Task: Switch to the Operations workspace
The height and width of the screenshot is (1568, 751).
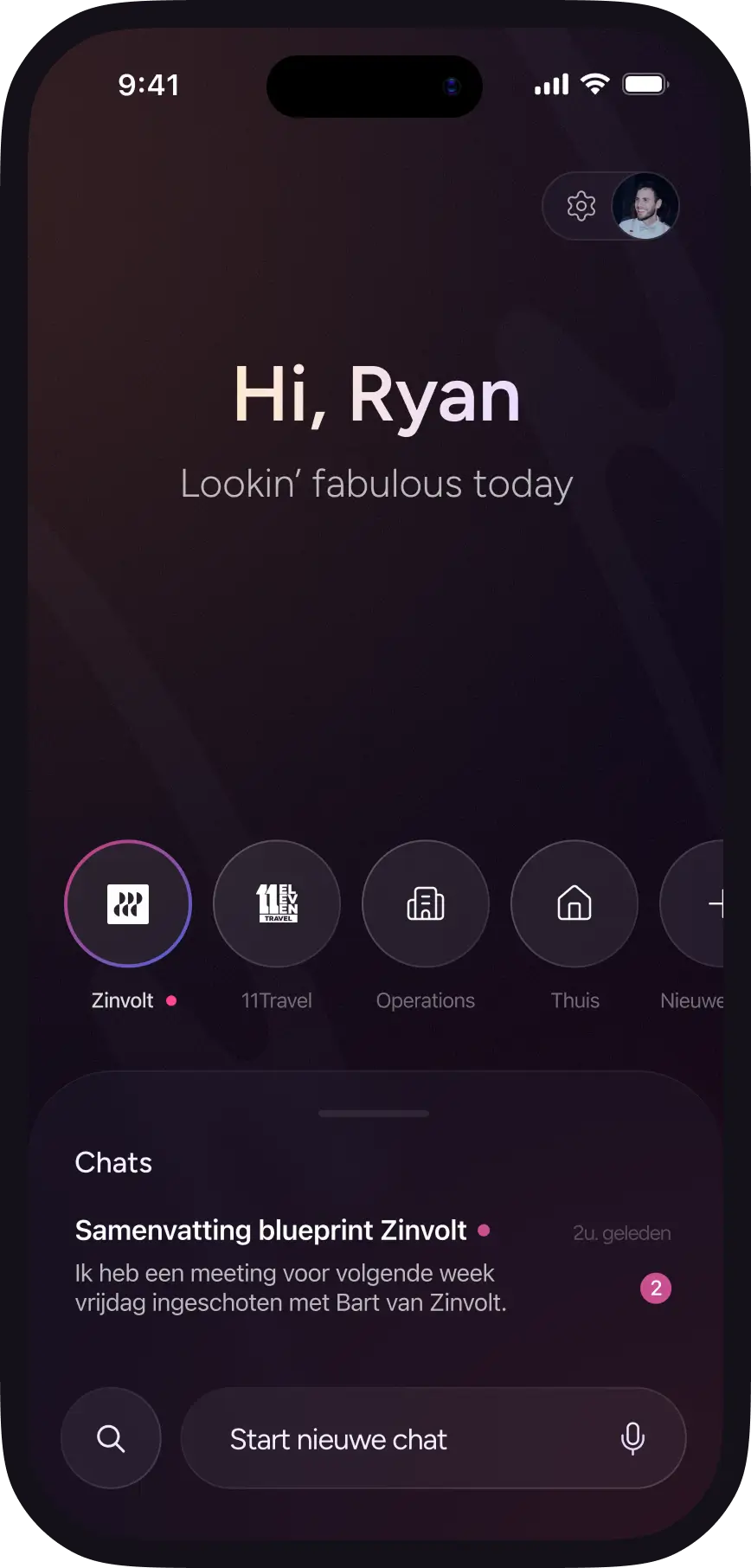Action: tap(426, 903)
